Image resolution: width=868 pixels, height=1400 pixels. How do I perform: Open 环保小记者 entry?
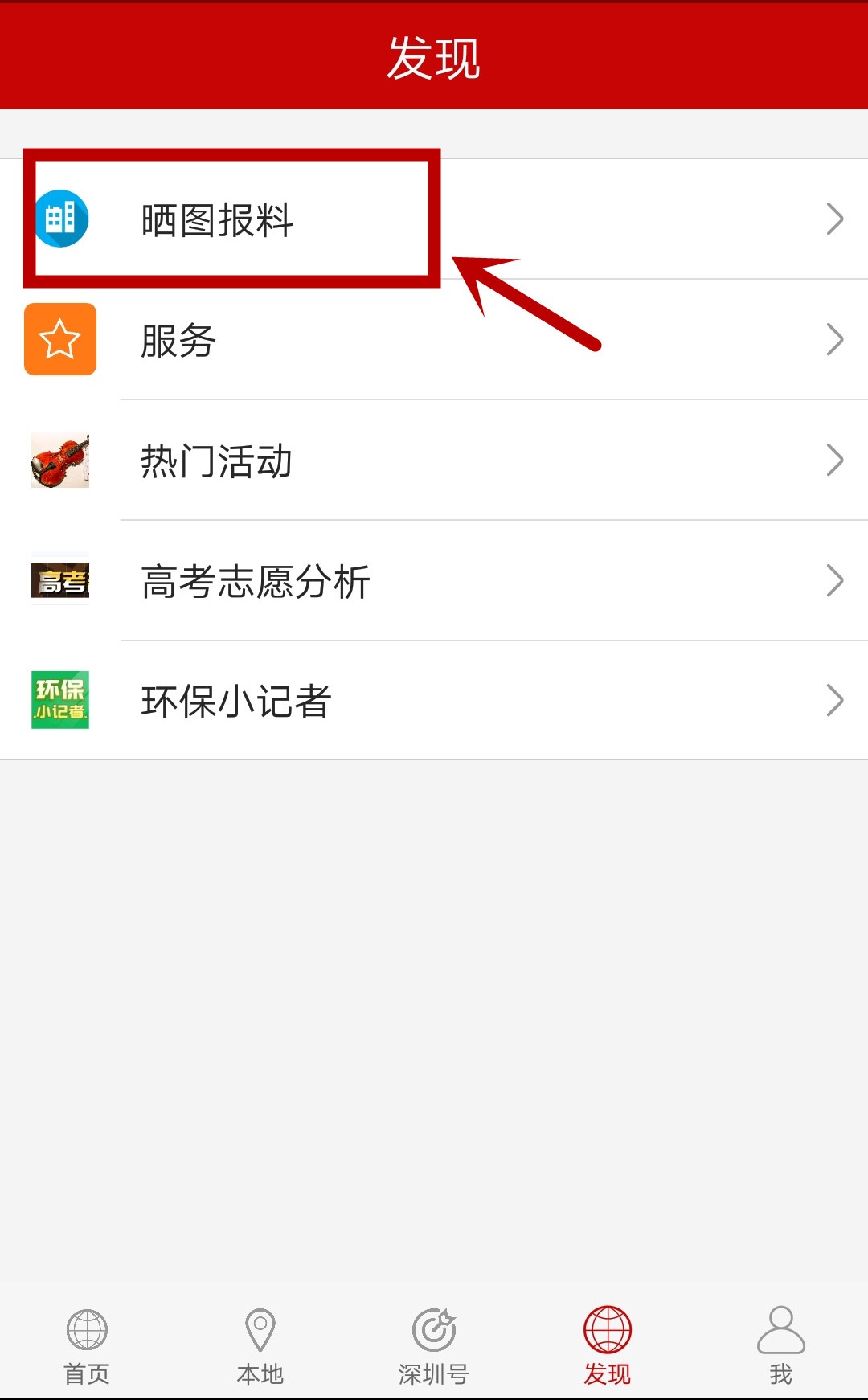(x=434, y=701)
